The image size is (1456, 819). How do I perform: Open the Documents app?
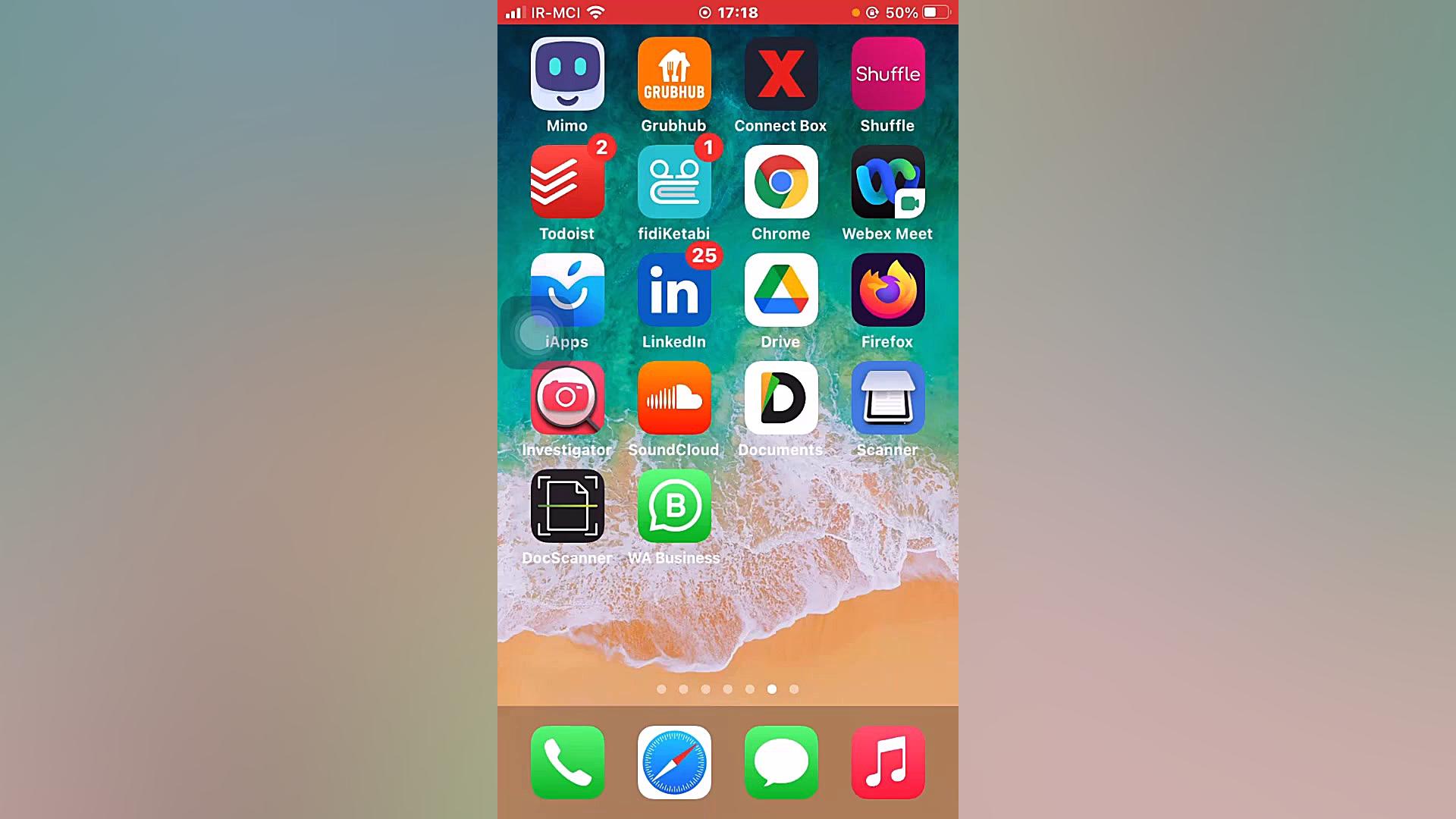click(x=781, y=399)
